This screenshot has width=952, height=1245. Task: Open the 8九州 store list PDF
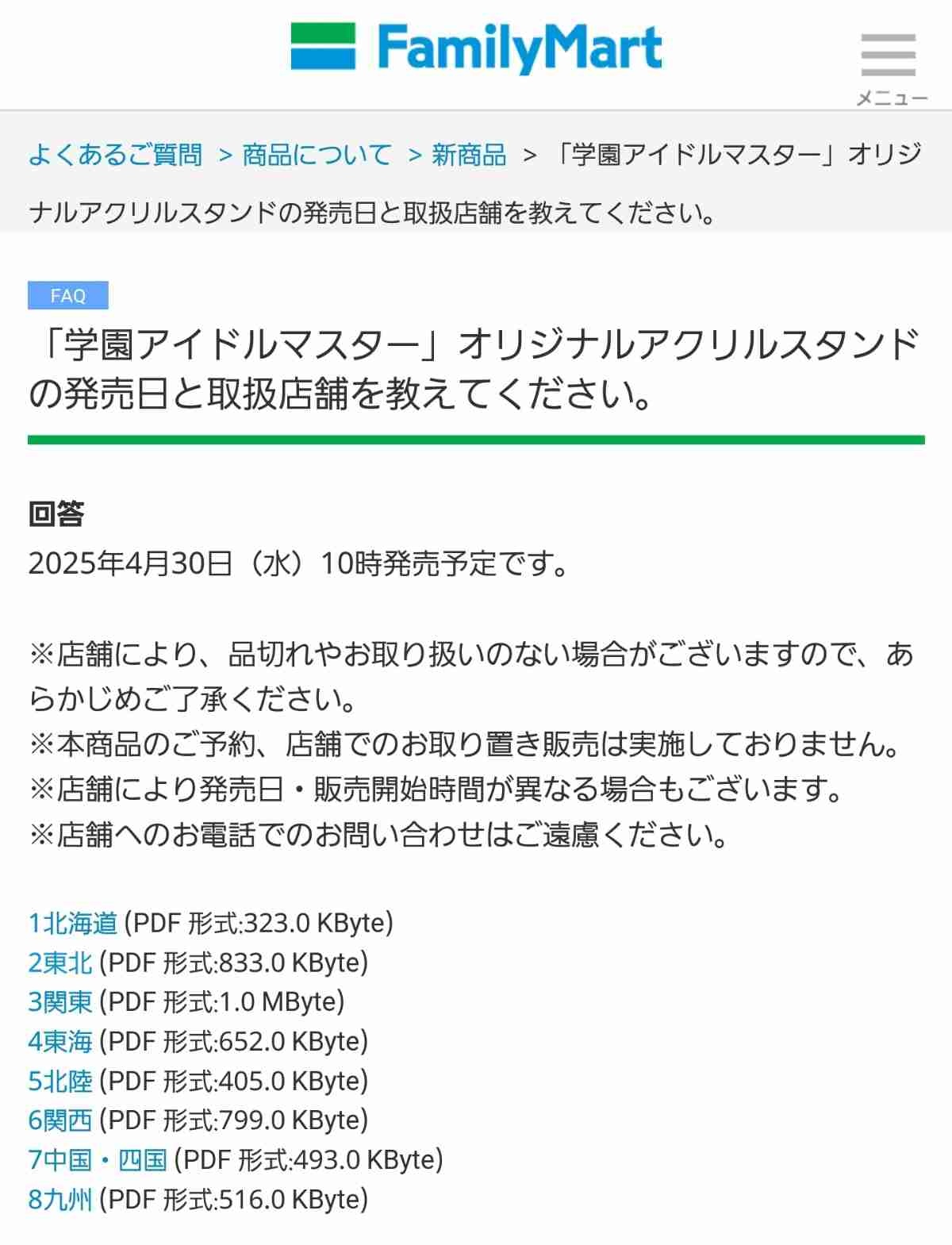click(60, 1199)
